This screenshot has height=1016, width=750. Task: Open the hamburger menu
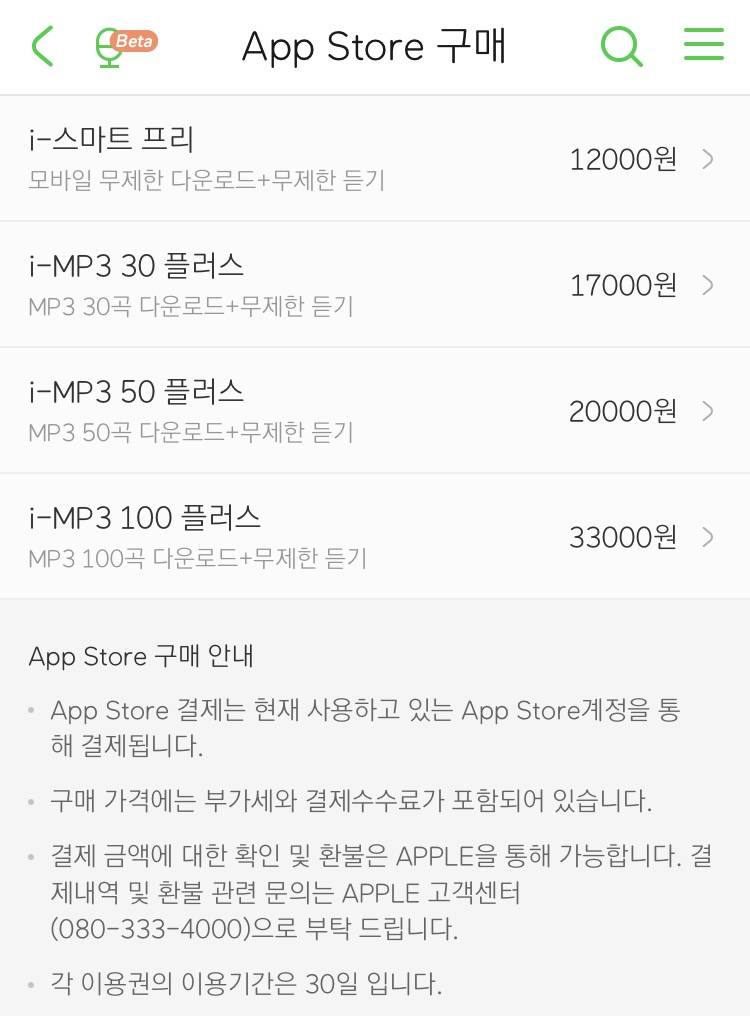click(x=703, y=45)
